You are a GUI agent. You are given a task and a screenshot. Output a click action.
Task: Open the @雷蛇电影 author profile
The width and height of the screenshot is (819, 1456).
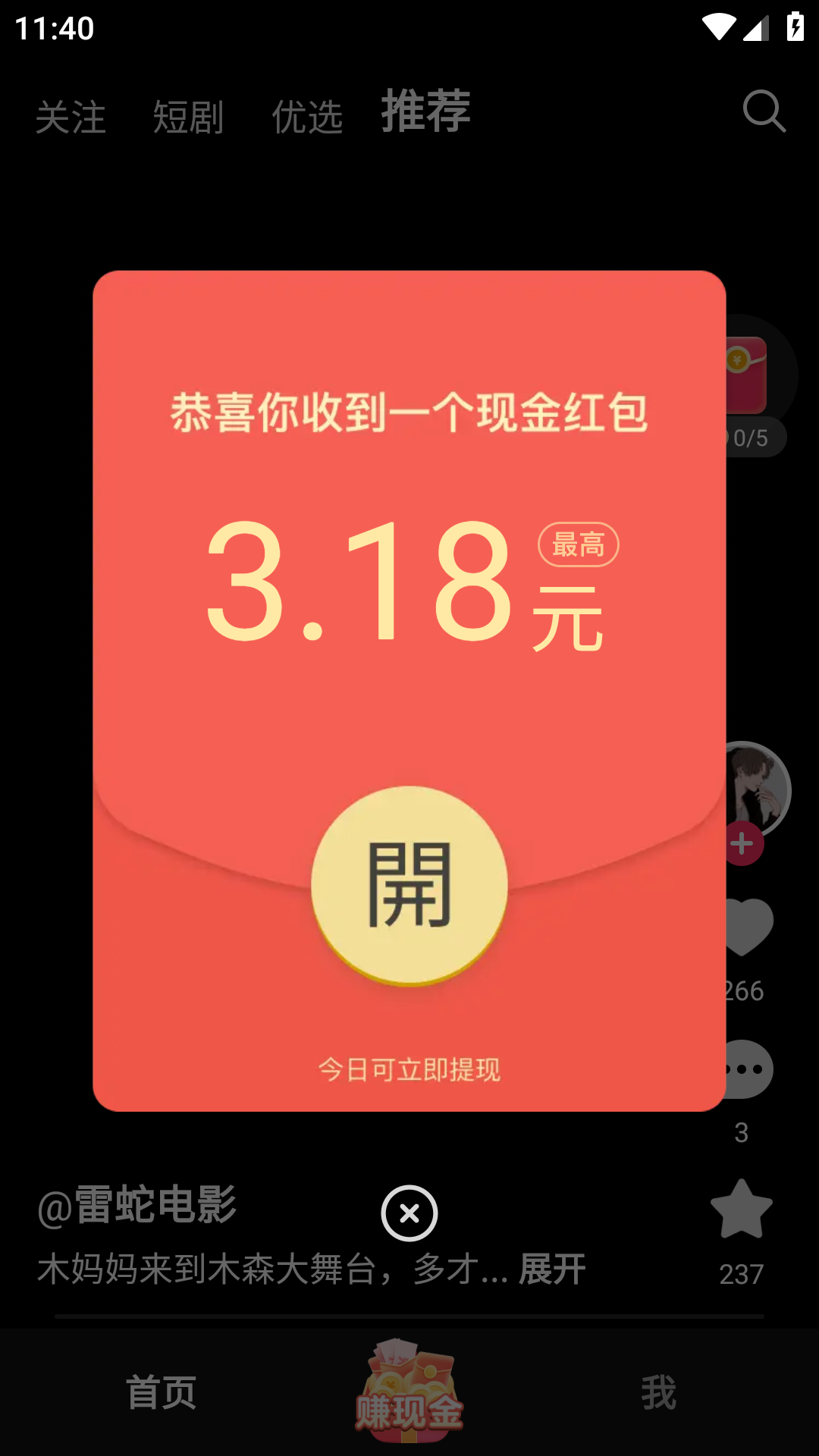point(137,1206)
